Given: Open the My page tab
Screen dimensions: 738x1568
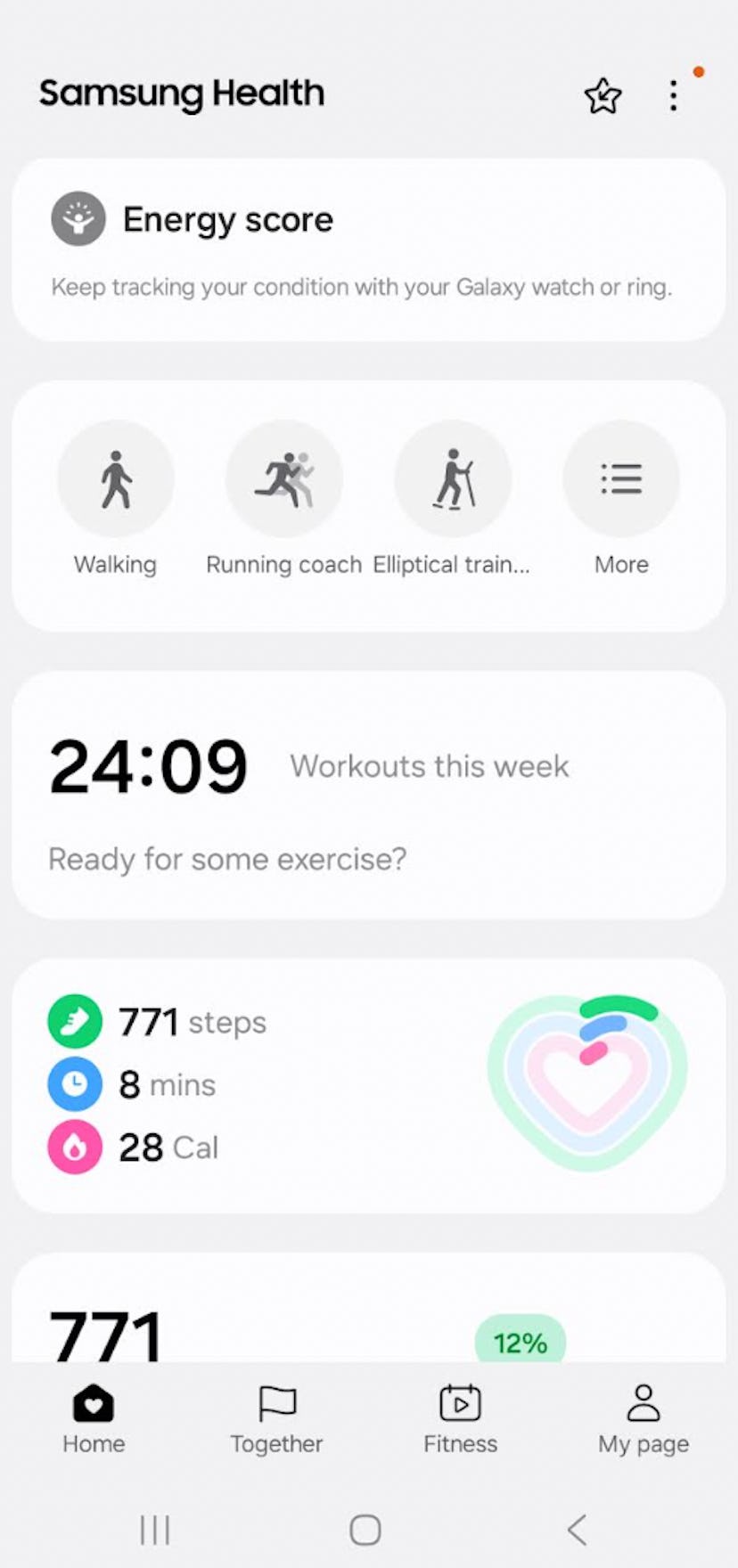Looking at the screenshot, I should pos(644,1420).
